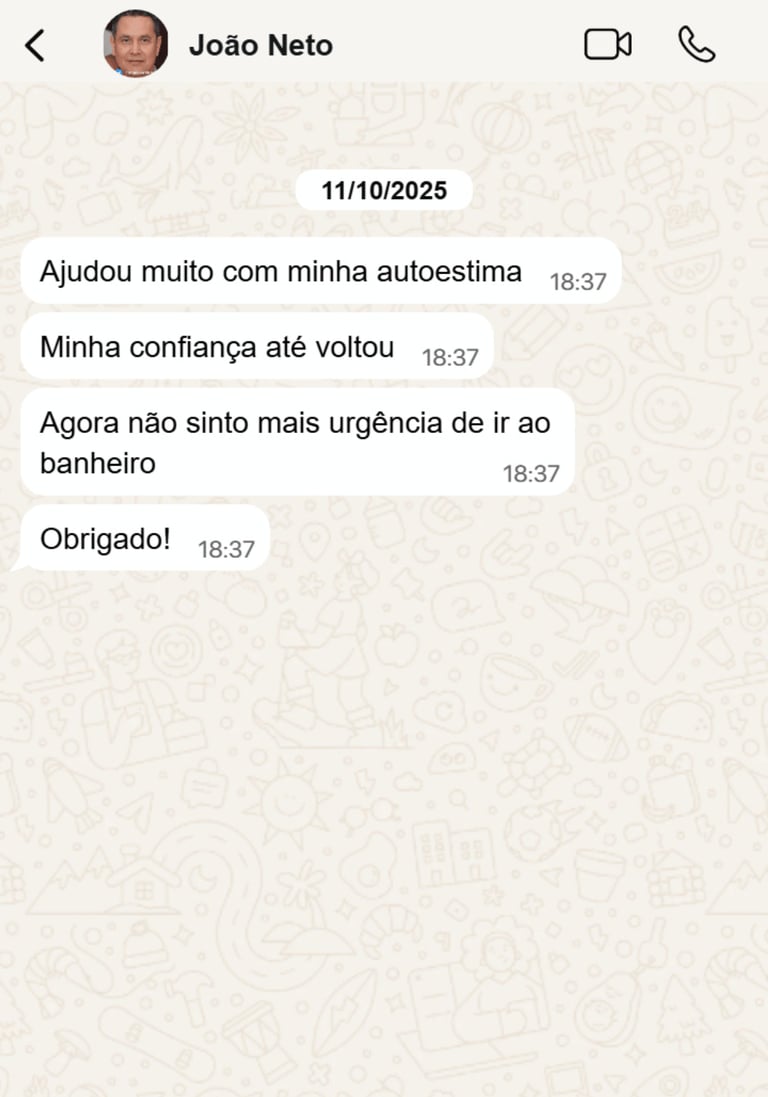Tap the timestamp of the confiança message
This screenshot has height=1097, width=768.
(x=449, y=354)
